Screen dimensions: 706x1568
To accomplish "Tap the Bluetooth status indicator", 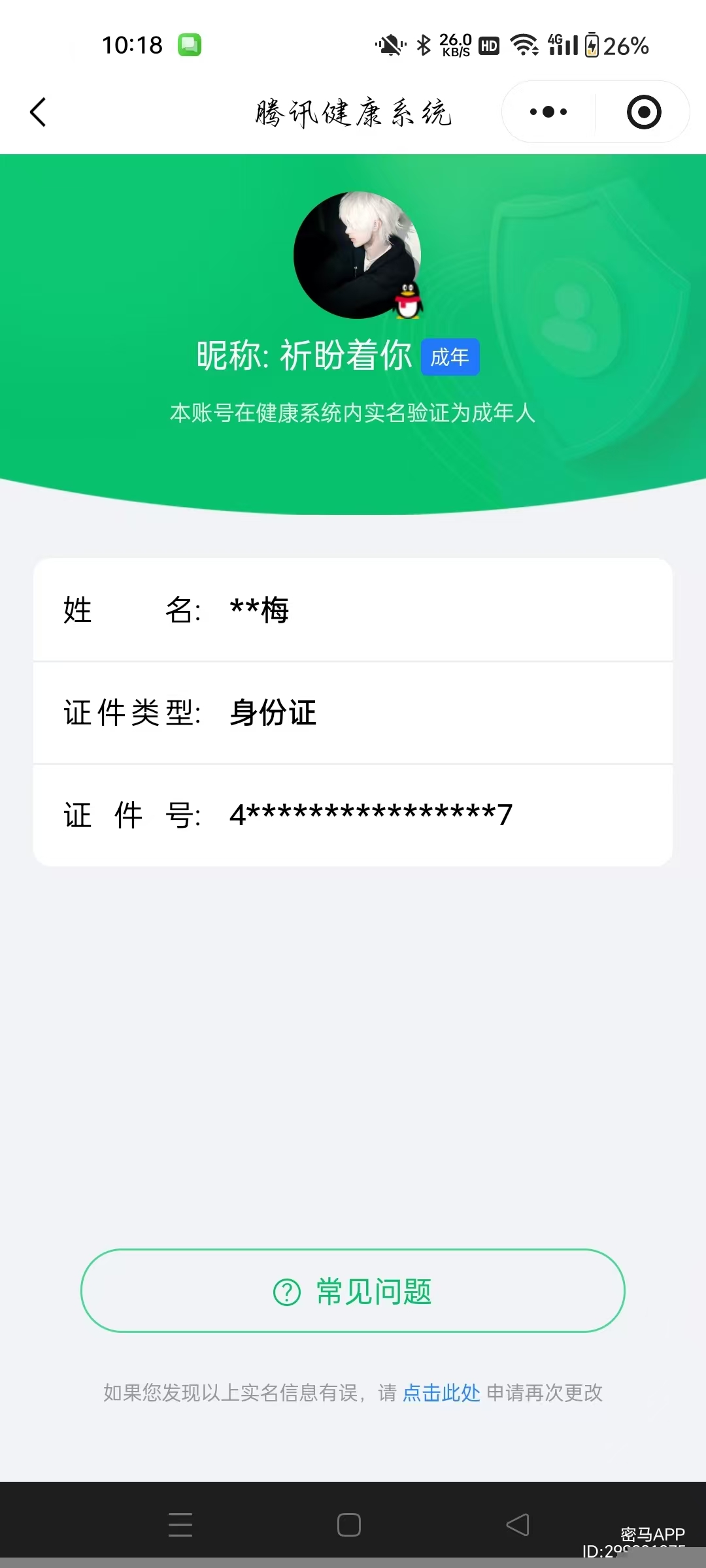I will (422, 46).
